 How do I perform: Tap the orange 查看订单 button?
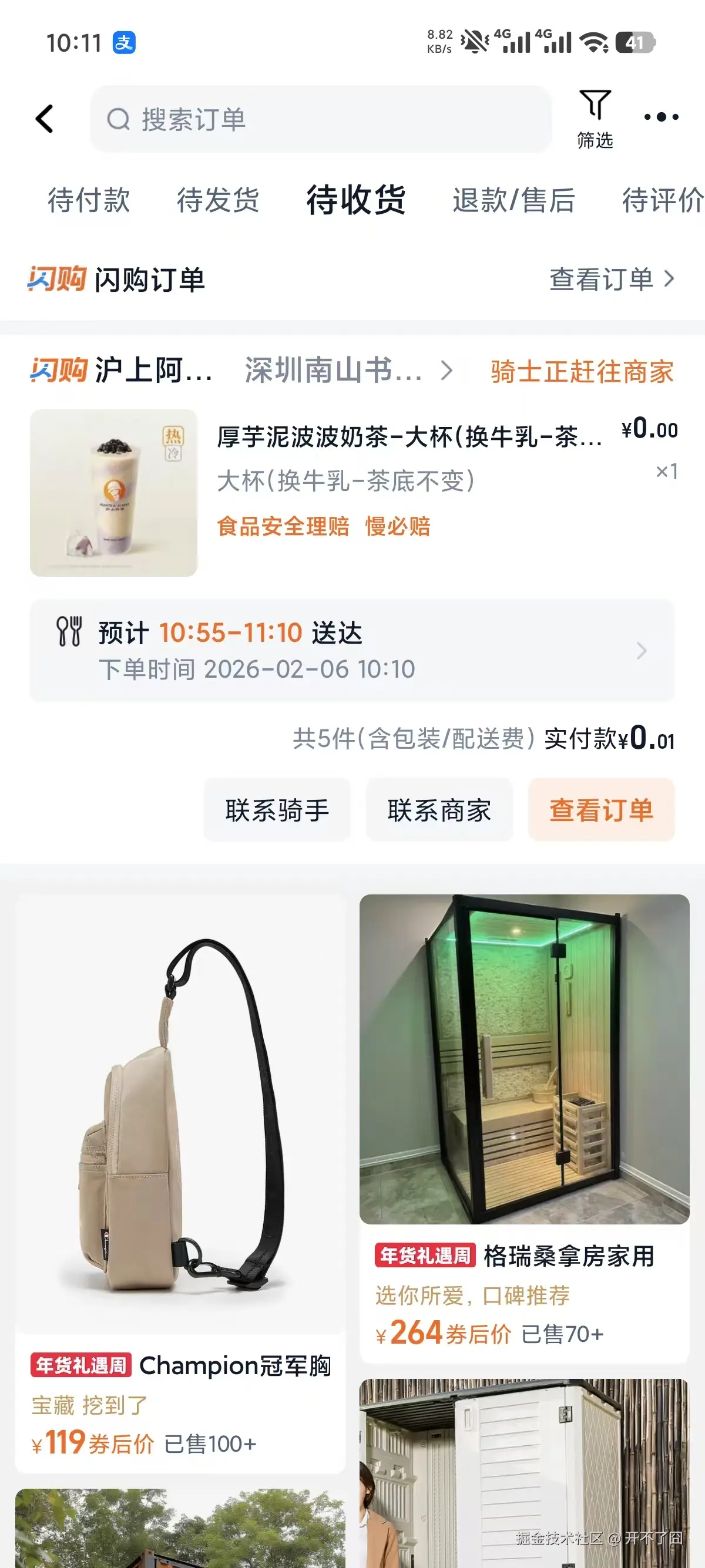click(x=602, y=810)
